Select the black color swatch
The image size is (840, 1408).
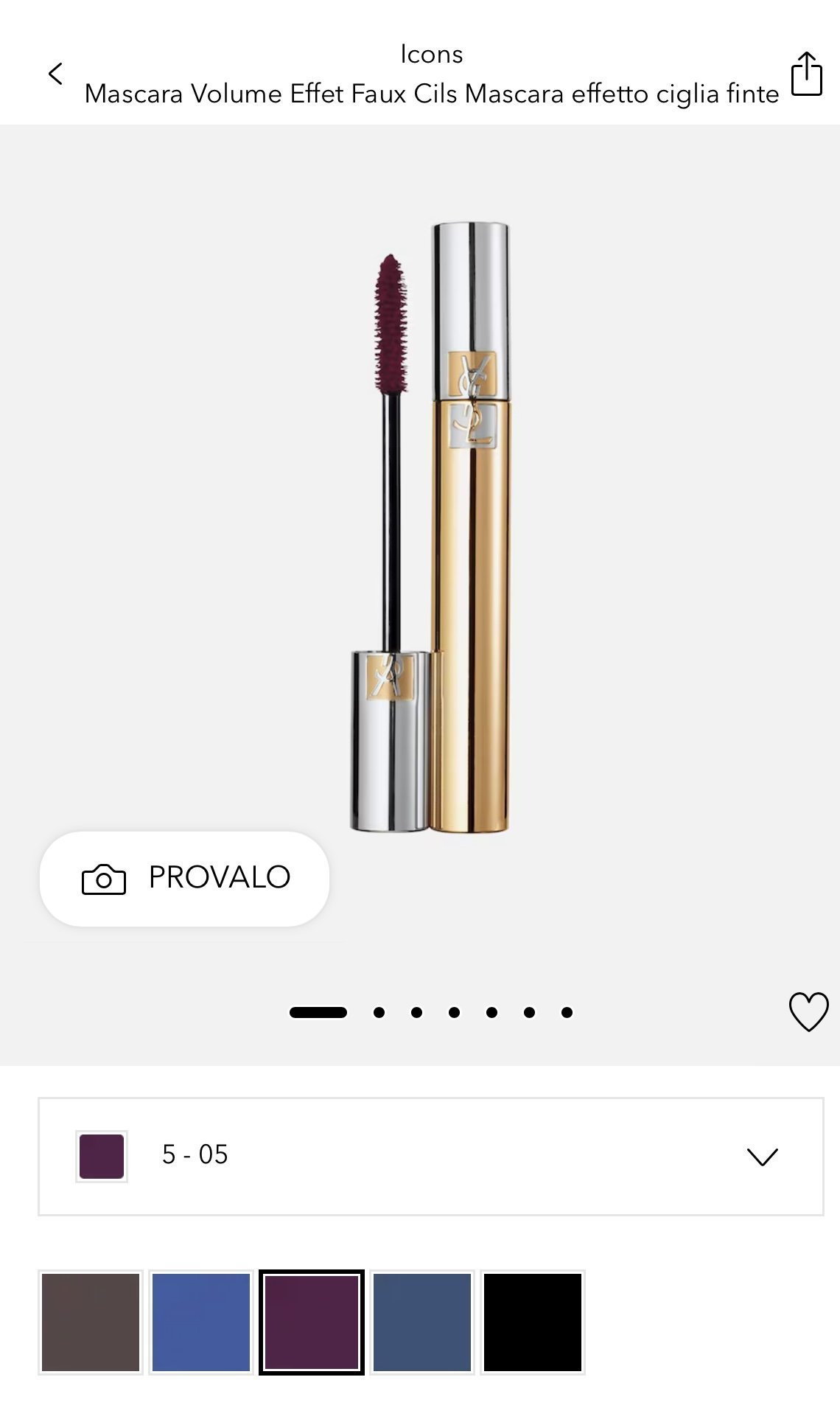pyautogui.click(x=533, y=1322)
